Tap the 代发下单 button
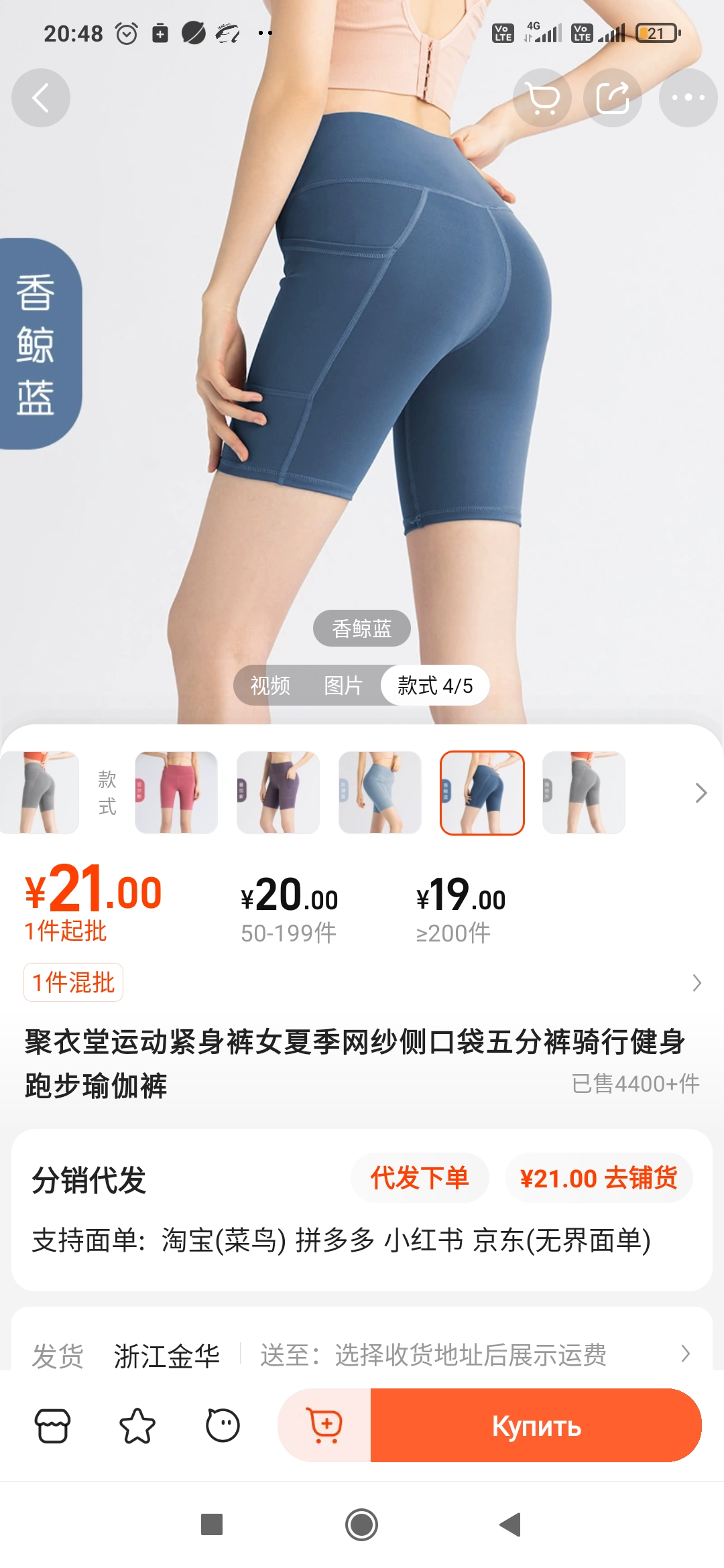Screen dimensions: 724x1568 click(420, 1178)
